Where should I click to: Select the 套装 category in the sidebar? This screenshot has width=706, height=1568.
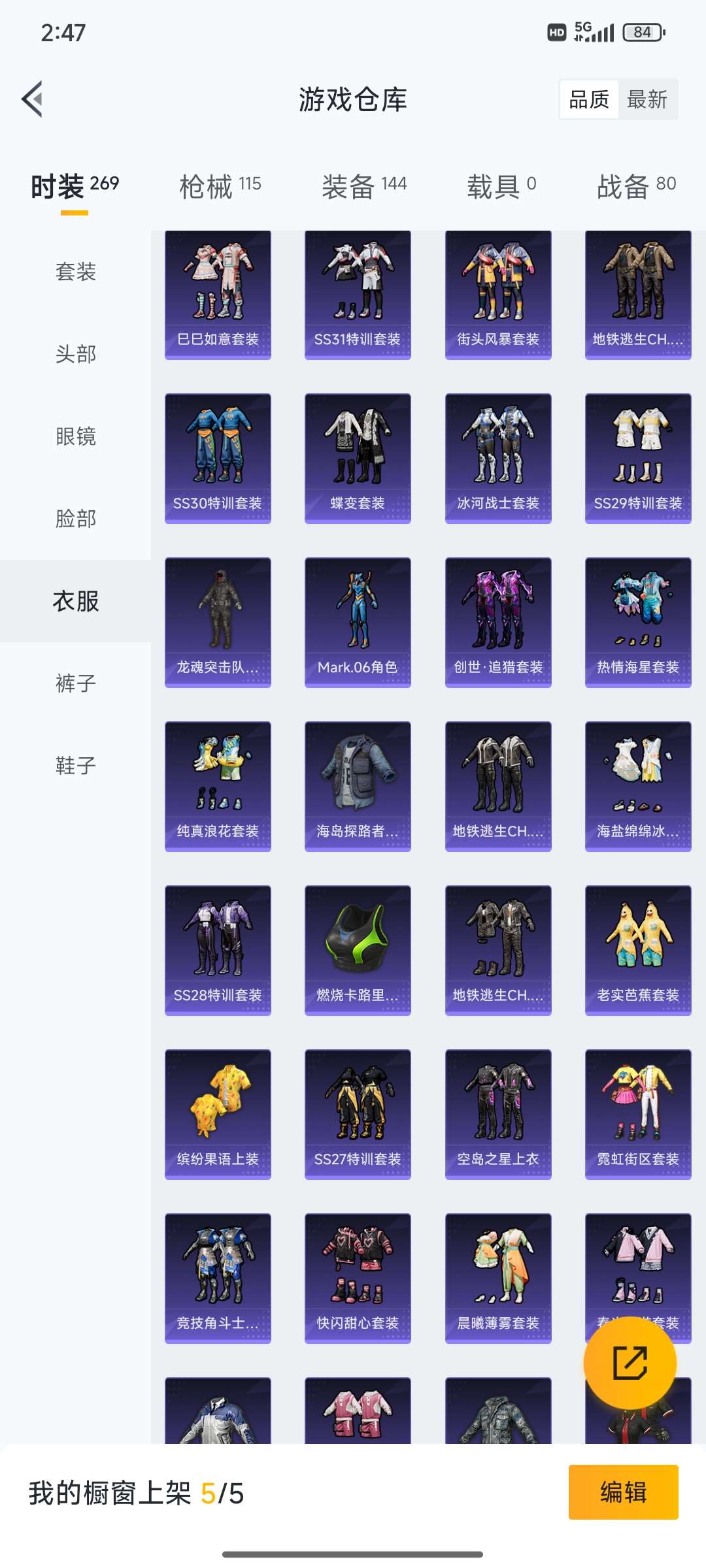pyautogui.click(x=75, y=272)
